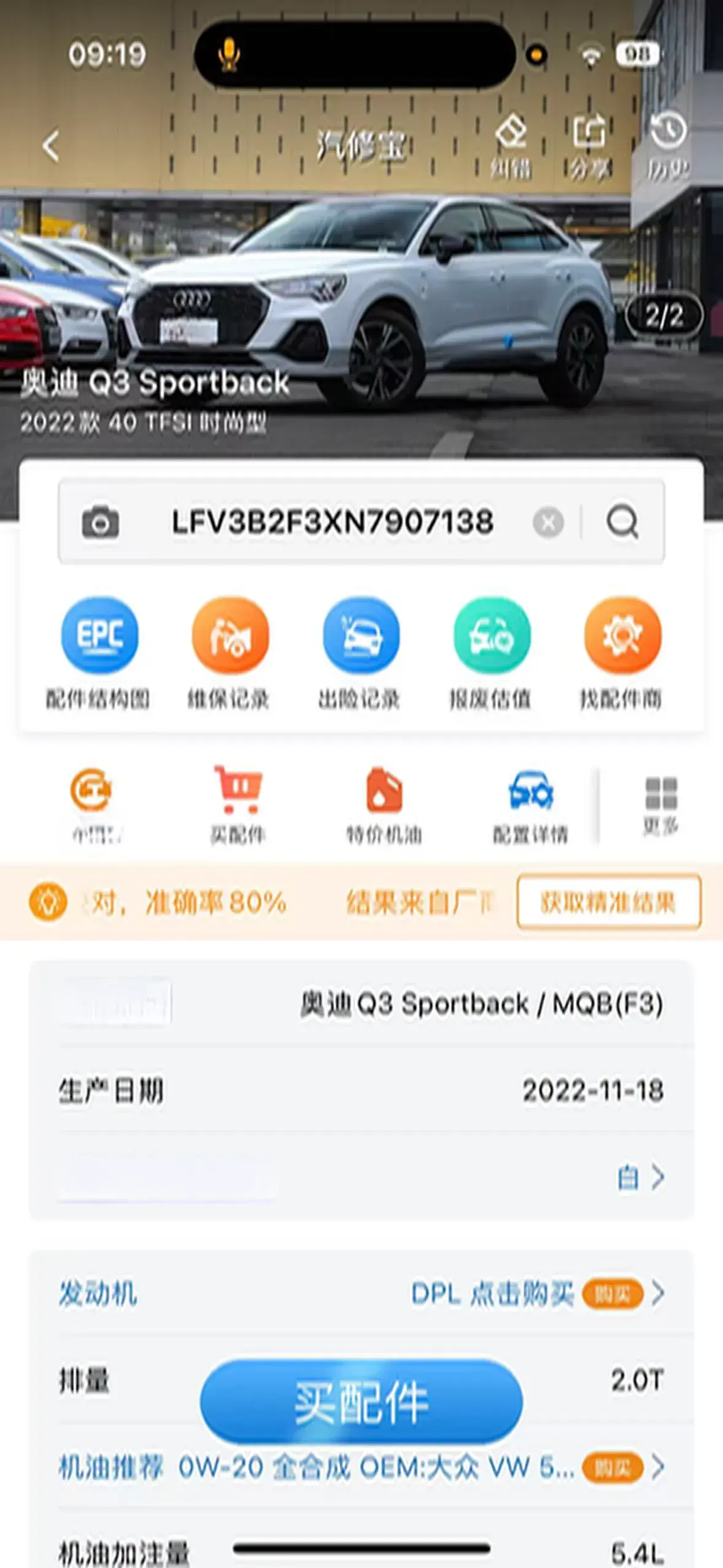Tap 获取精准结果 button
This screenshot has height=1568, width=723.
coord(608,902)
